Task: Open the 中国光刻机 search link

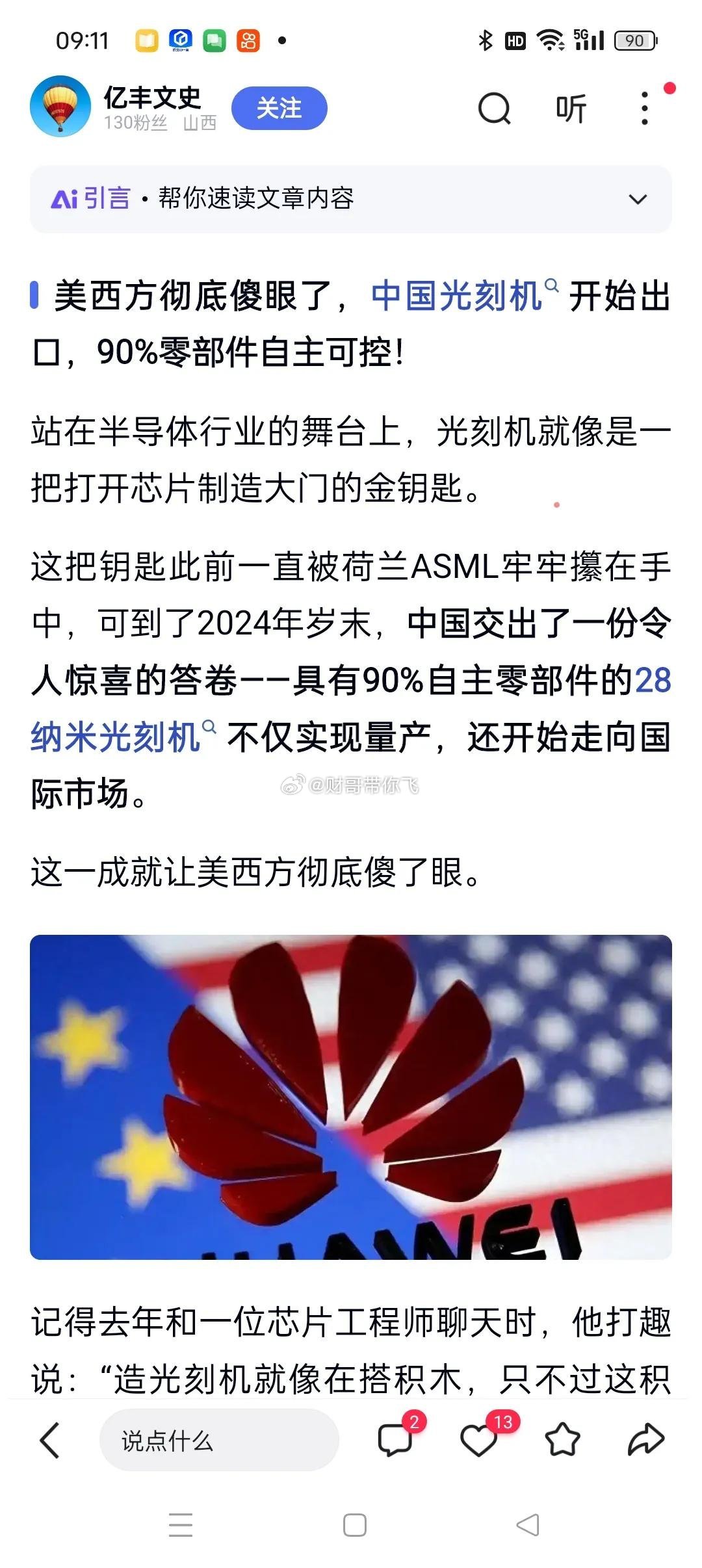Action: pyautogui.click(x=464, y=295)
